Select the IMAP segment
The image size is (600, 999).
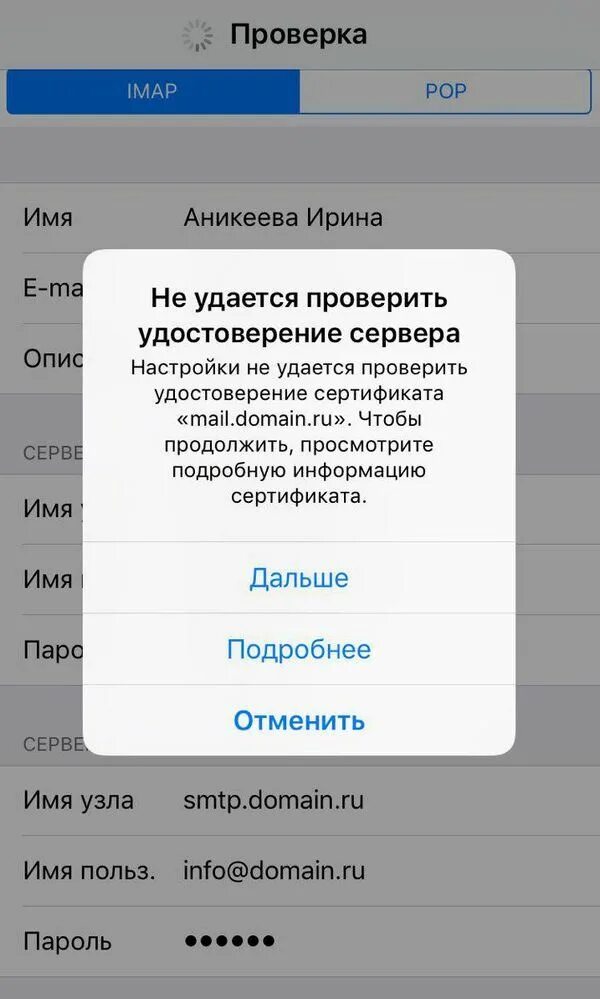pos(152,91)
